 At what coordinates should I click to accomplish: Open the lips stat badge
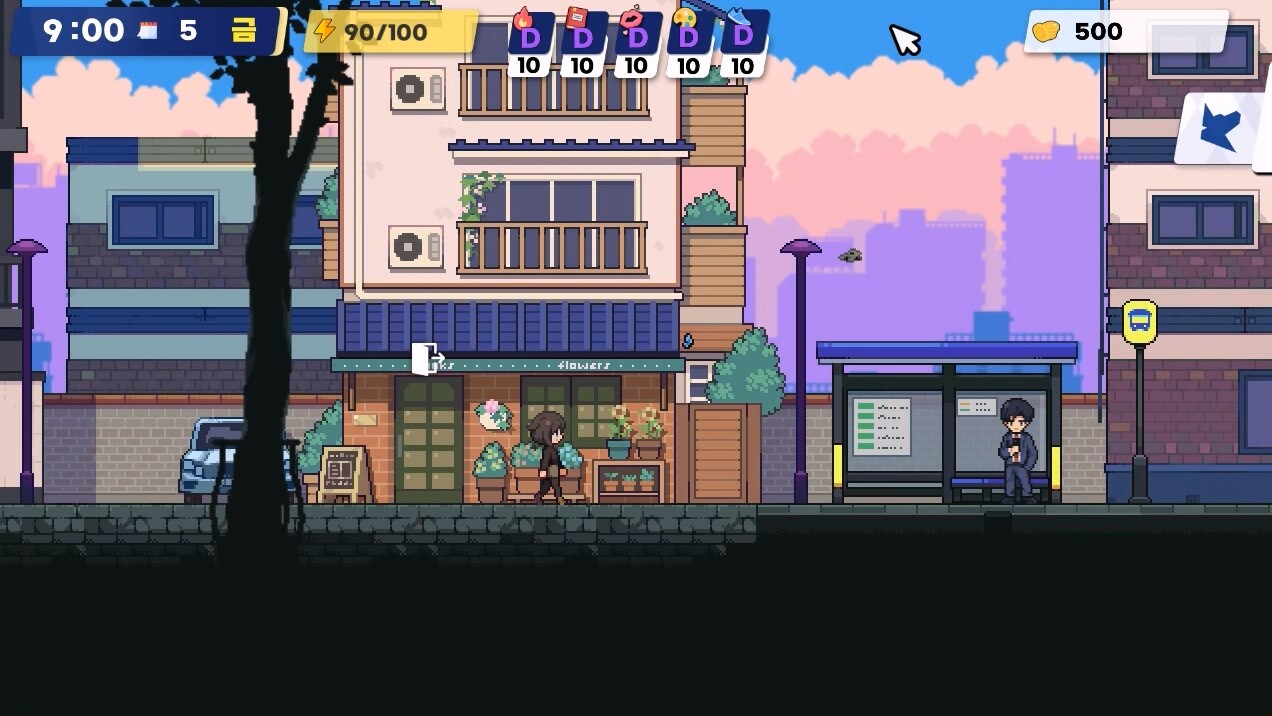pyautogui.click(x=636, y=40)
